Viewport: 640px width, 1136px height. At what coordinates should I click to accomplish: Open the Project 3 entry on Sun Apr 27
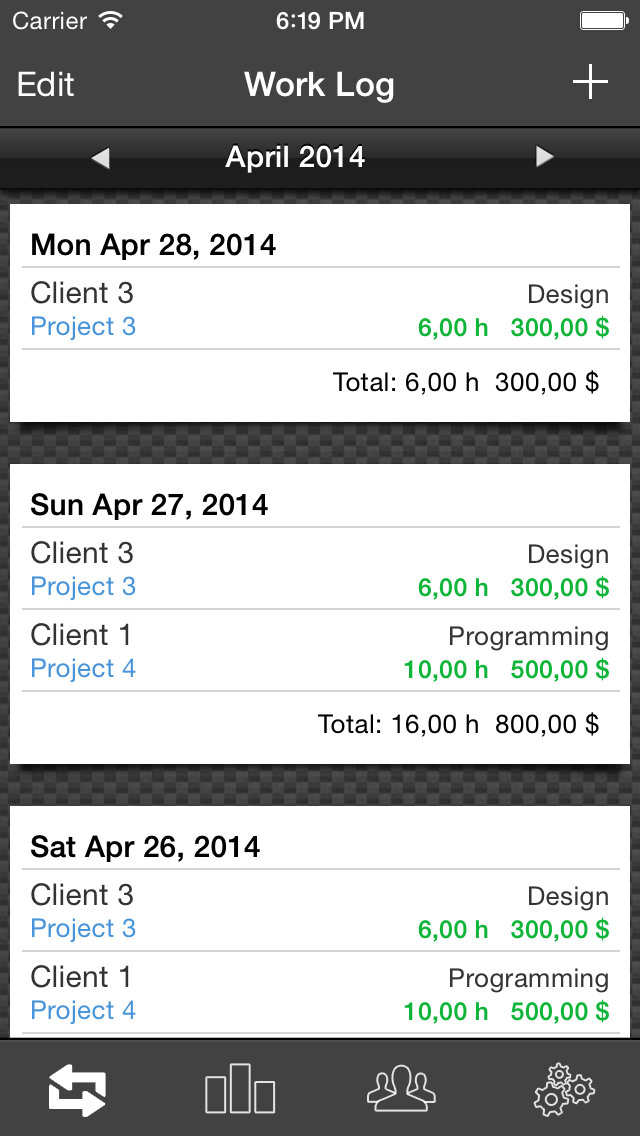tap(319, 569)
